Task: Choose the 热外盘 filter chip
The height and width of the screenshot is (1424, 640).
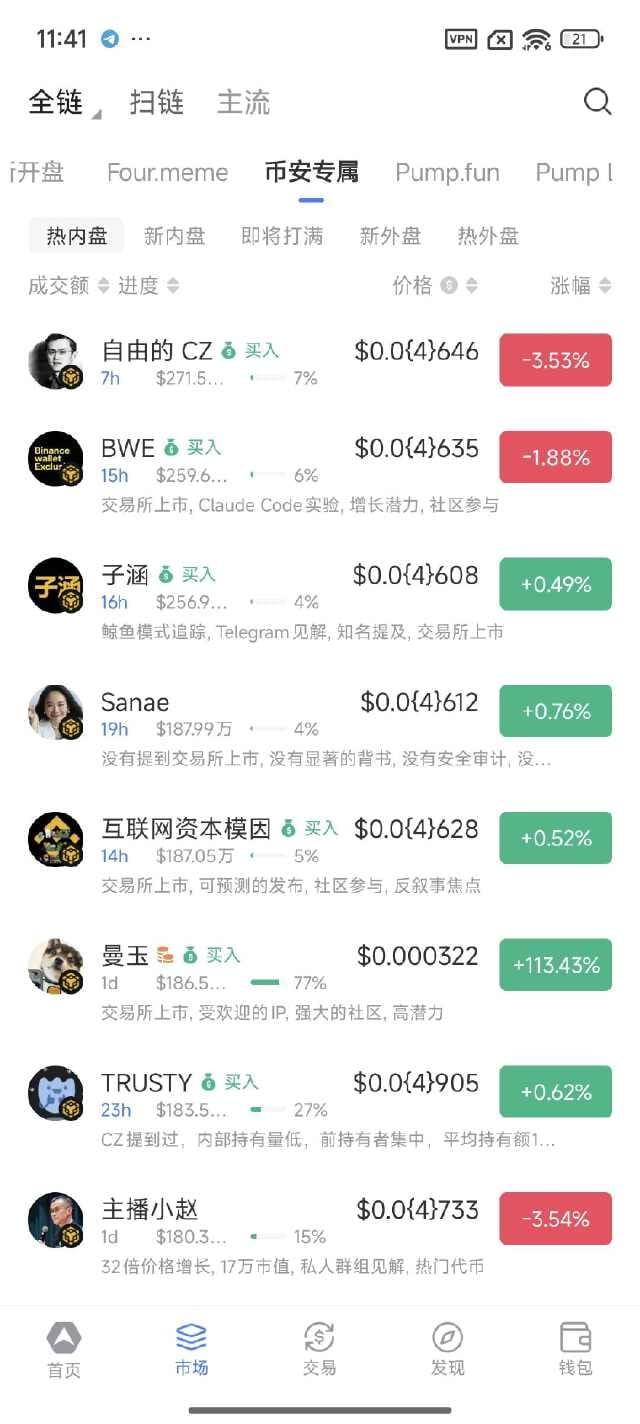Action: (x=488, y=236)
